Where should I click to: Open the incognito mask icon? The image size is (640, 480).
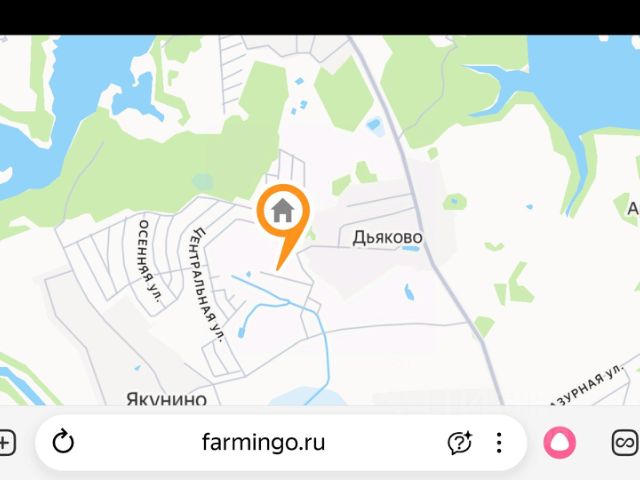tap(626, 441)
